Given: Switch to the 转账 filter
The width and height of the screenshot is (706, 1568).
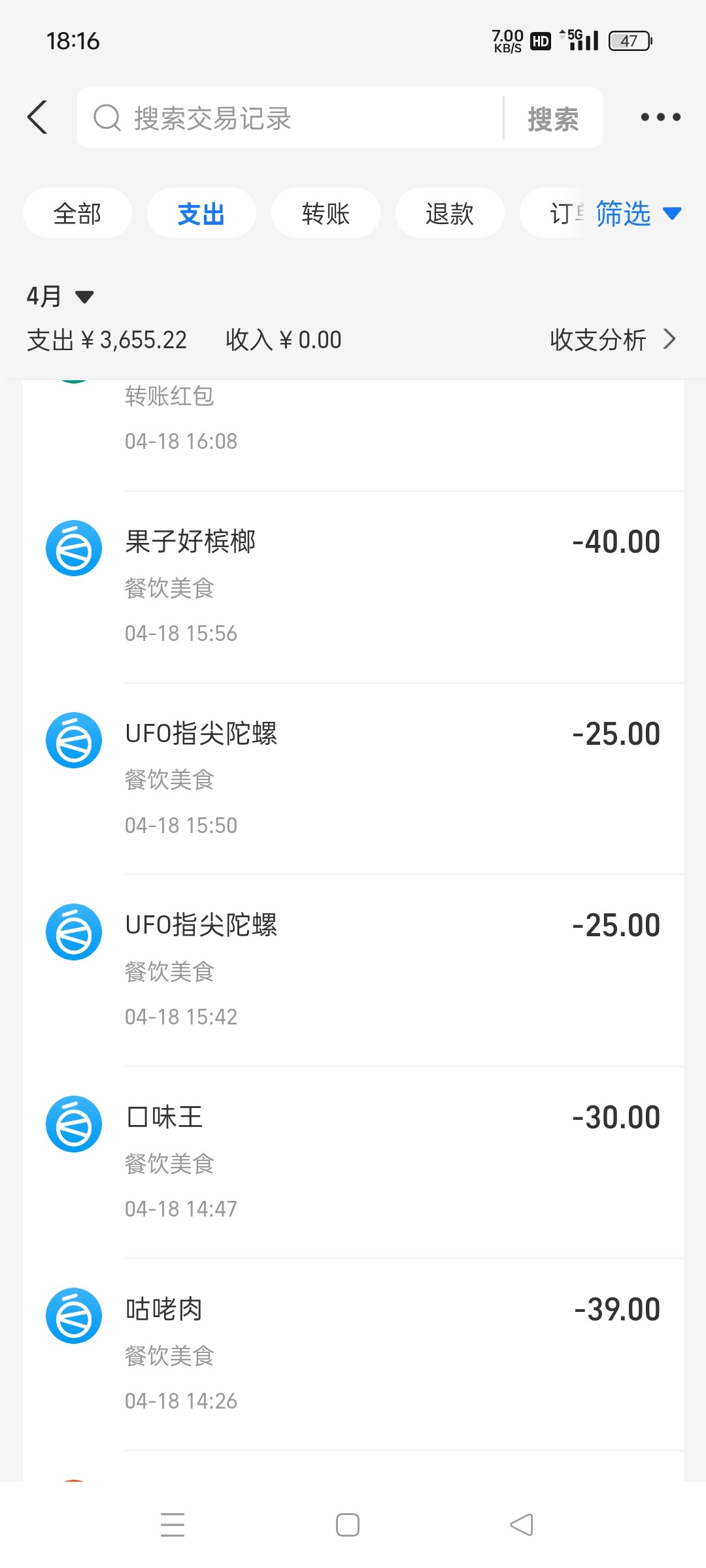Looking at the screenshot, I should [x=326, y=213].
